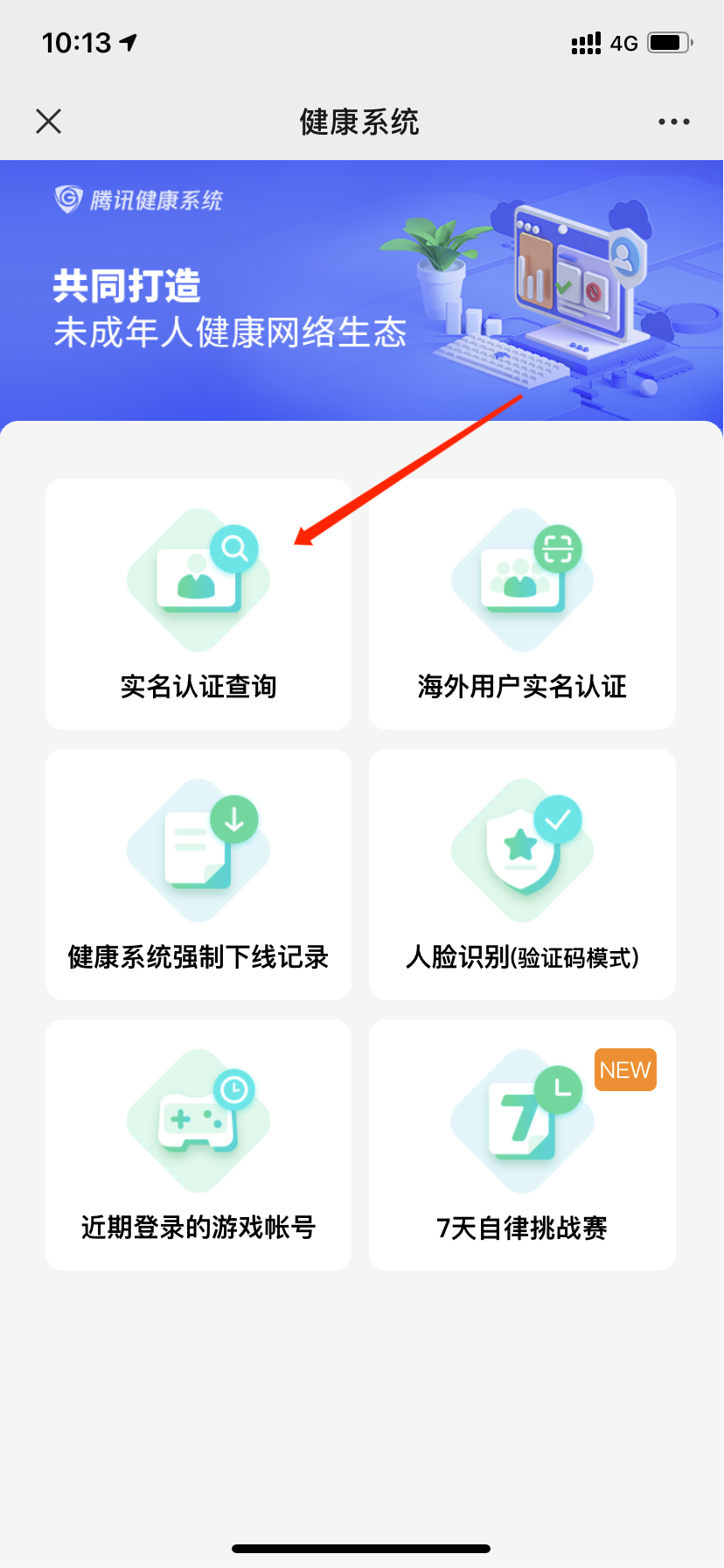This screenshot has height=1568, width=724.
Task: Open 海外用户实名认证
Action: pos(522,604)
